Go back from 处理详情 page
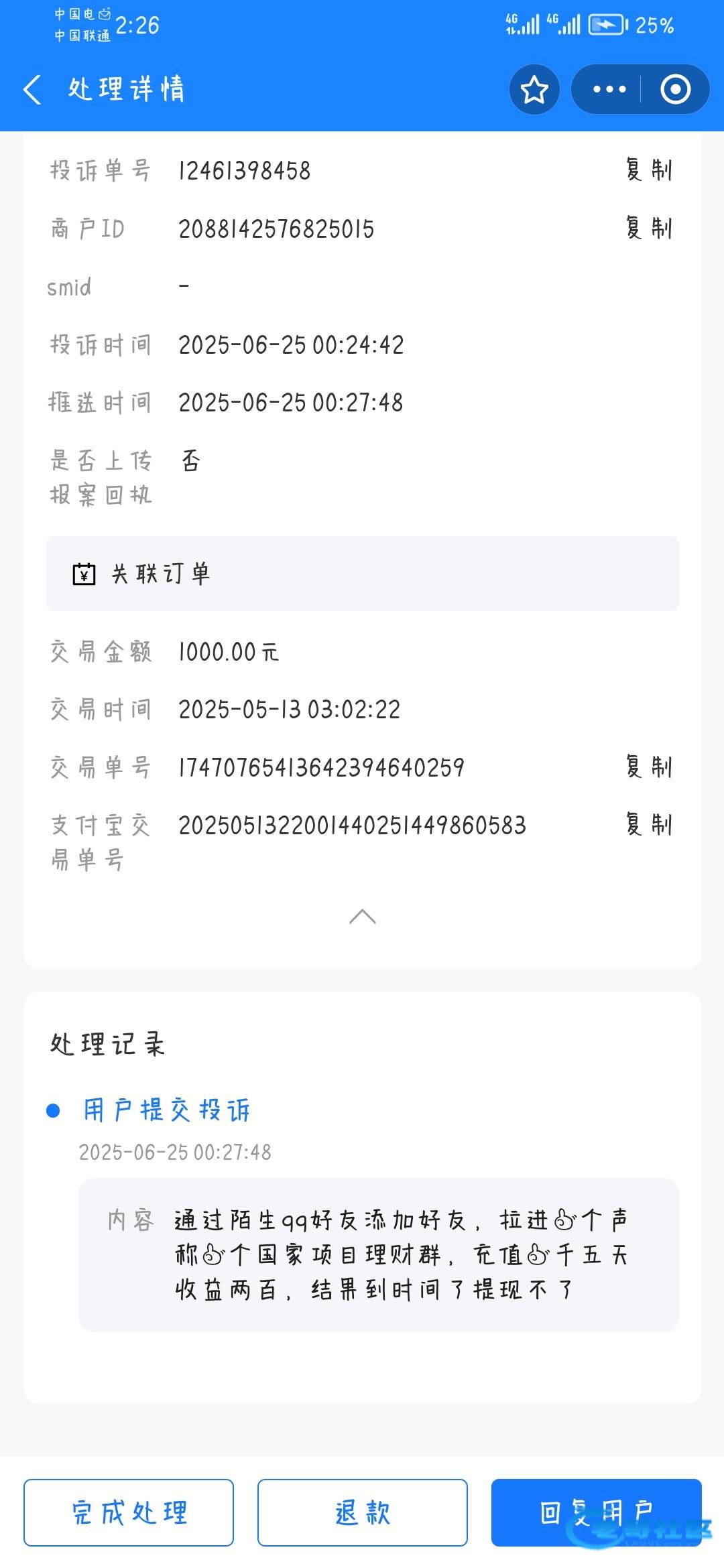 [x=32, y=89]
